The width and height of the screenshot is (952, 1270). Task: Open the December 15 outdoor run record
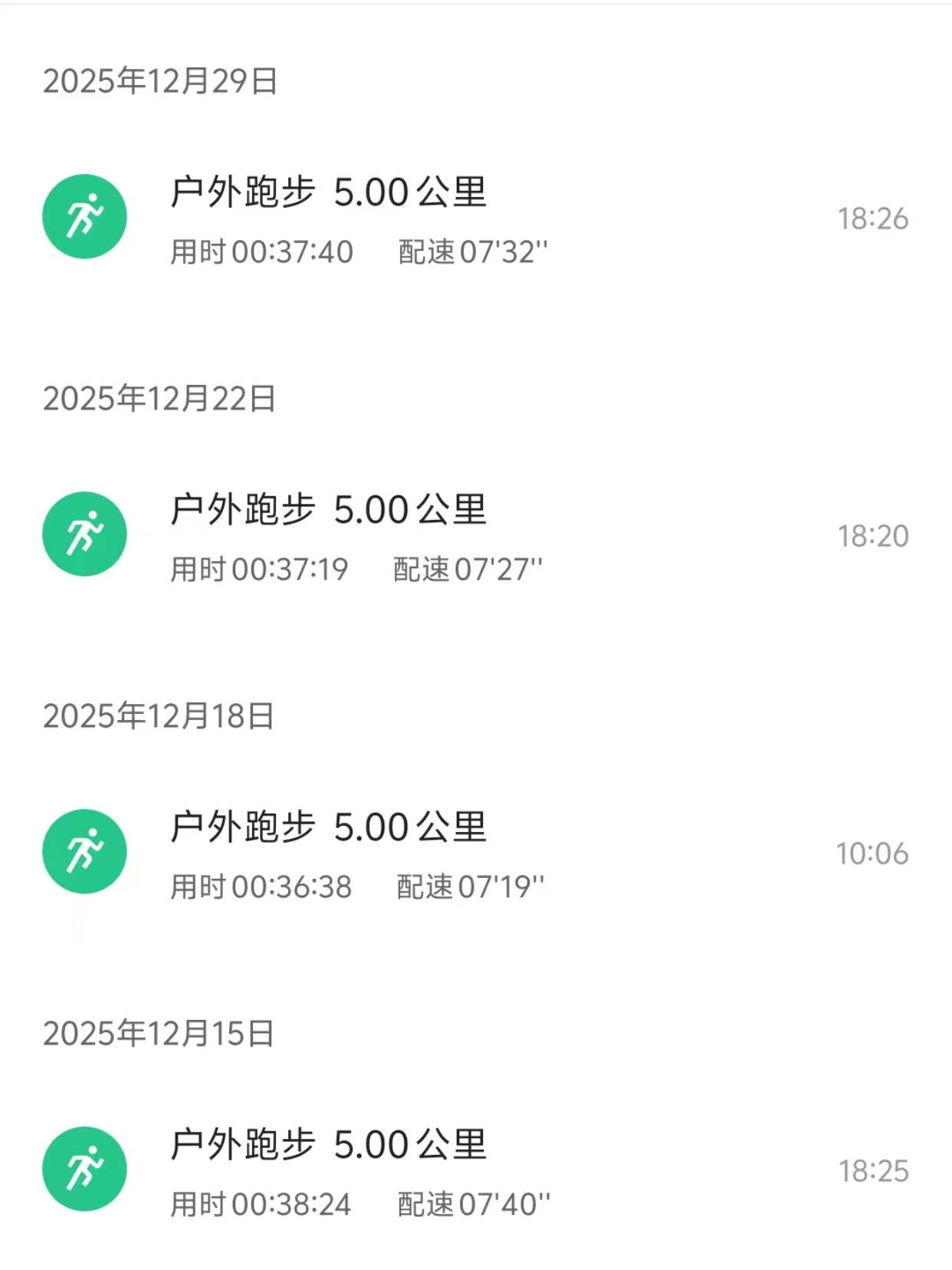click(x=476, y=1170)
